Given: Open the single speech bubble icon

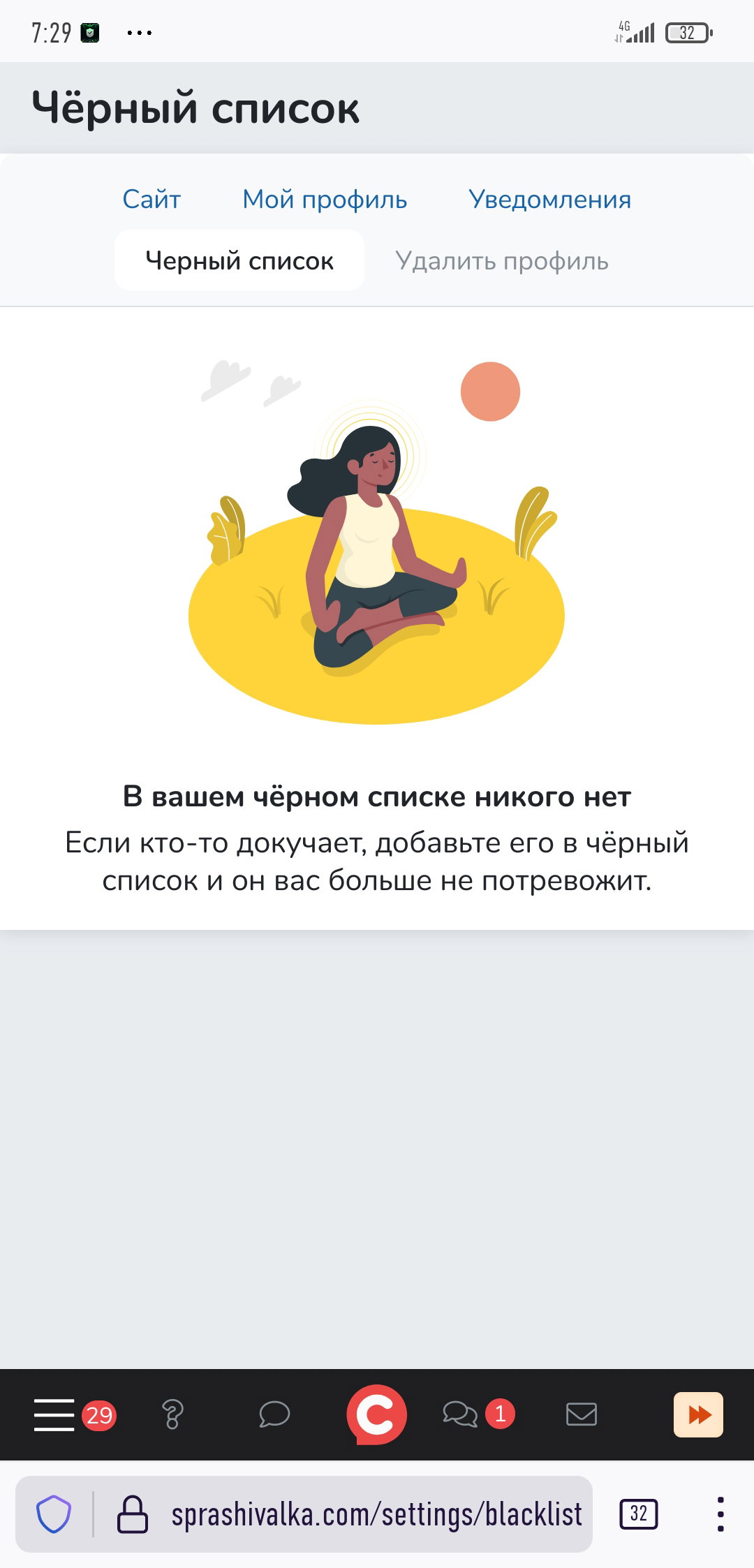Looking at the screenshot, I should point(274,1414).
